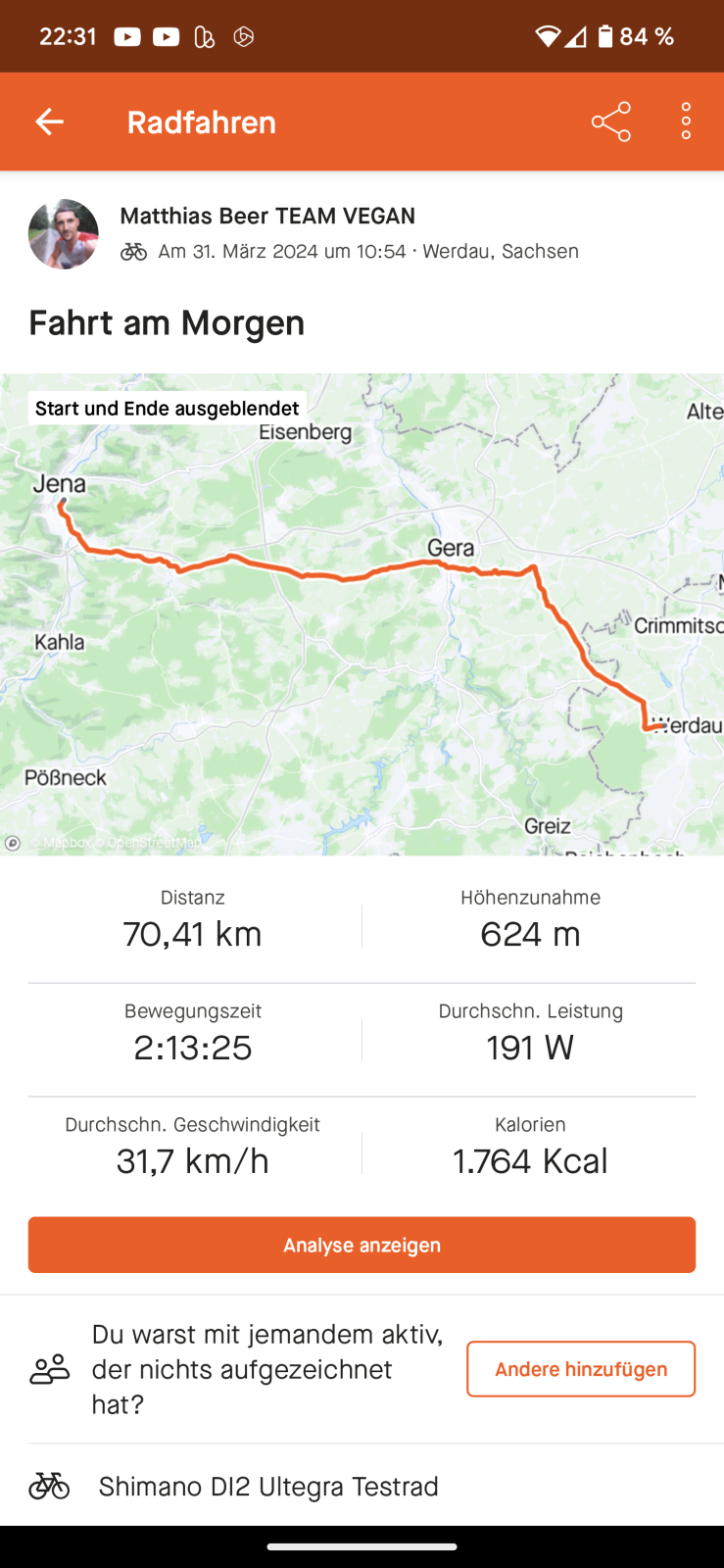Tap Andere hinzufügen to add companions
This screenshot has height=1568, width=724.
coord(580,1368)
